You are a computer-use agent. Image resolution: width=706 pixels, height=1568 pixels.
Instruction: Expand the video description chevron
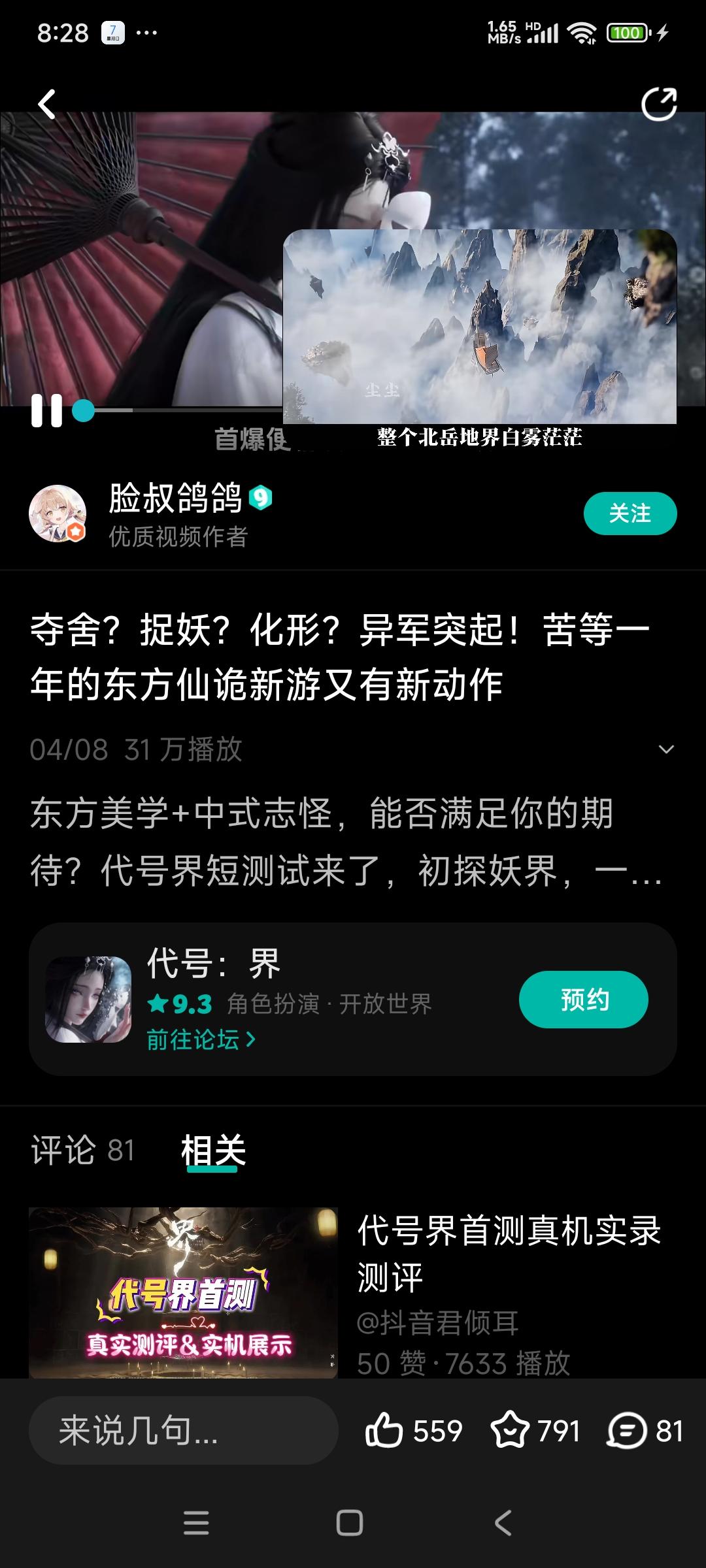pyautogui.click(x=665, y=749)
